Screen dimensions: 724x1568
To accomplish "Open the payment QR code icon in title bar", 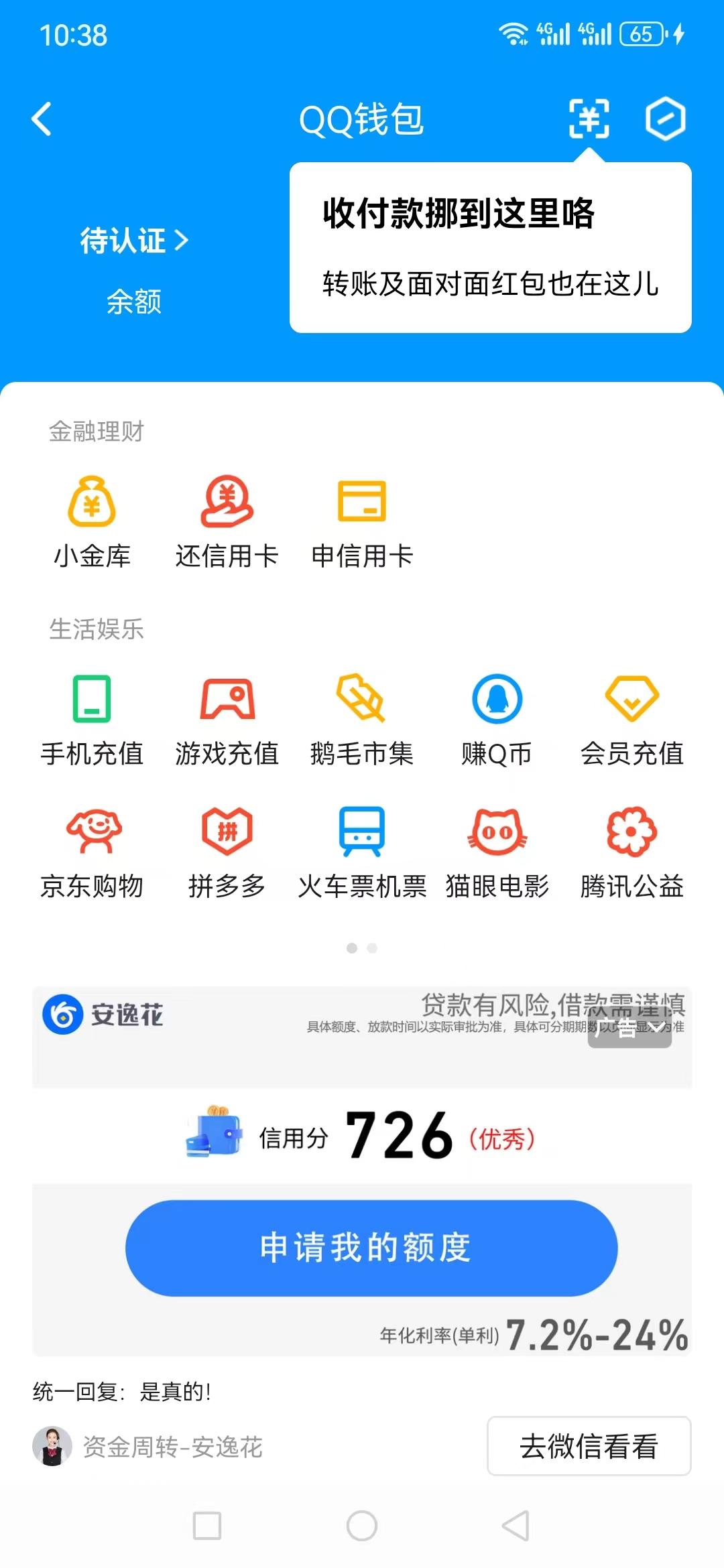I will point(589,119).
